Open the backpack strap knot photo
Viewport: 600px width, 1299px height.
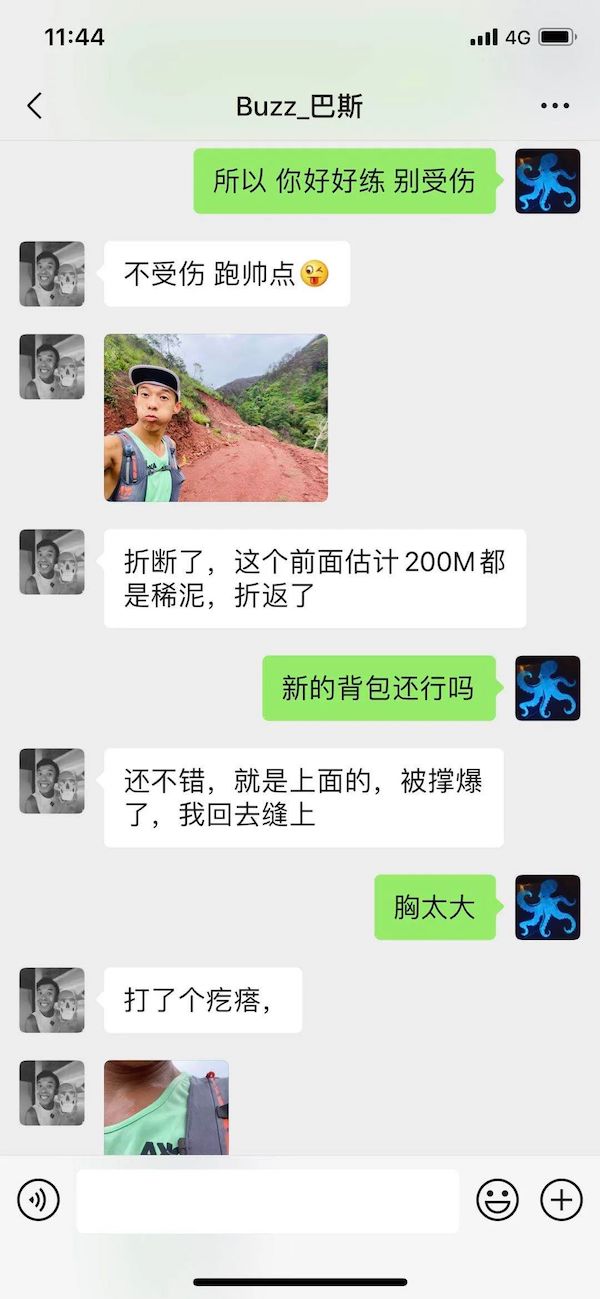pos(167,1107)
